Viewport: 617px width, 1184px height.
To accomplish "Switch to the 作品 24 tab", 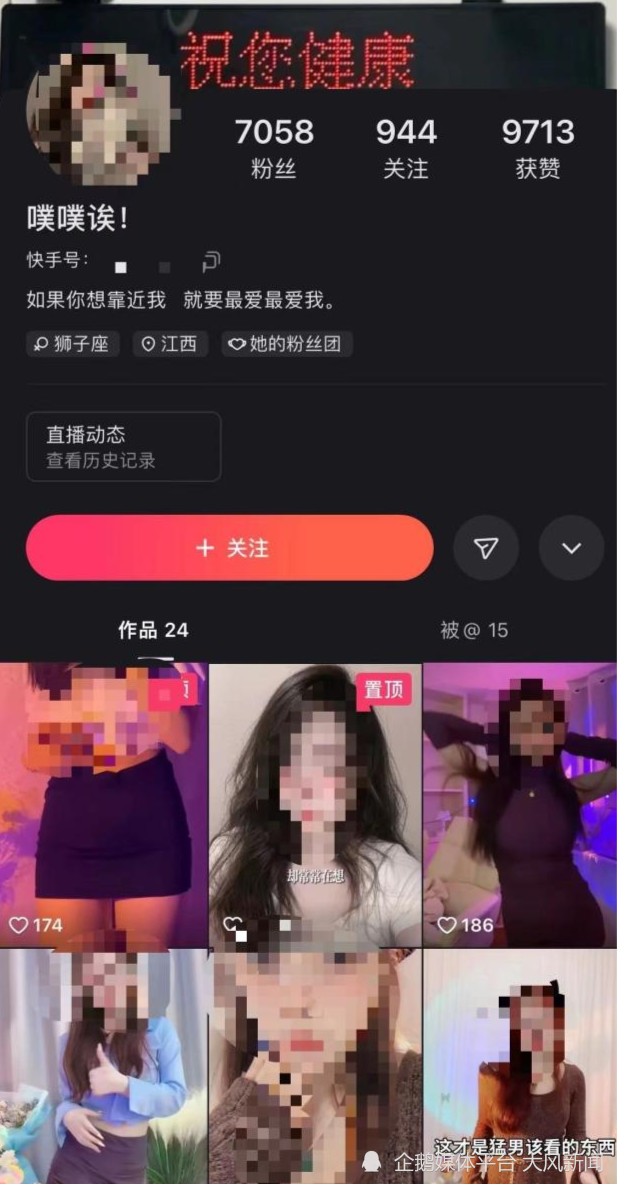I will [153, 631].
